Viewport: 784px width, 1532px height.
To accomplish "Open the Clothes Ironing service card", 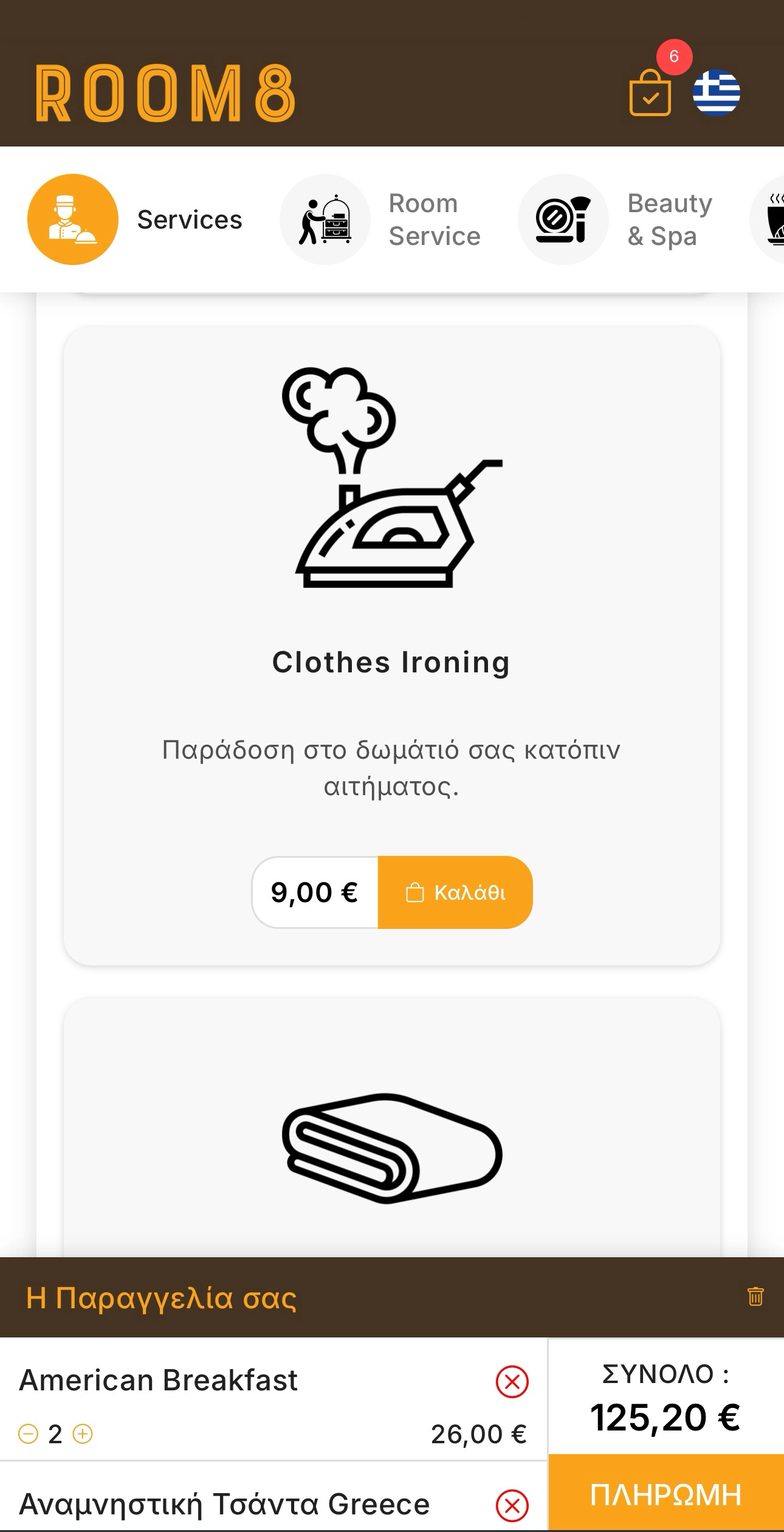I will pyautogui.click(x=391, y=661).
